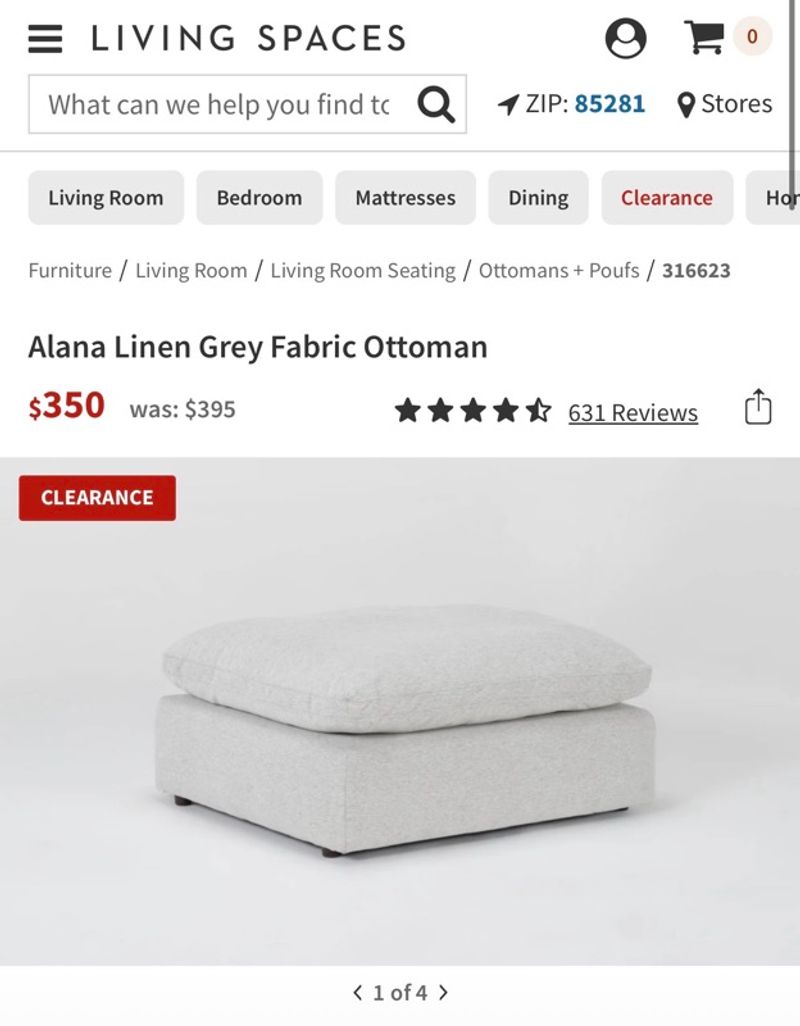Open Living Room breadcrumb link

click(191, 271)
